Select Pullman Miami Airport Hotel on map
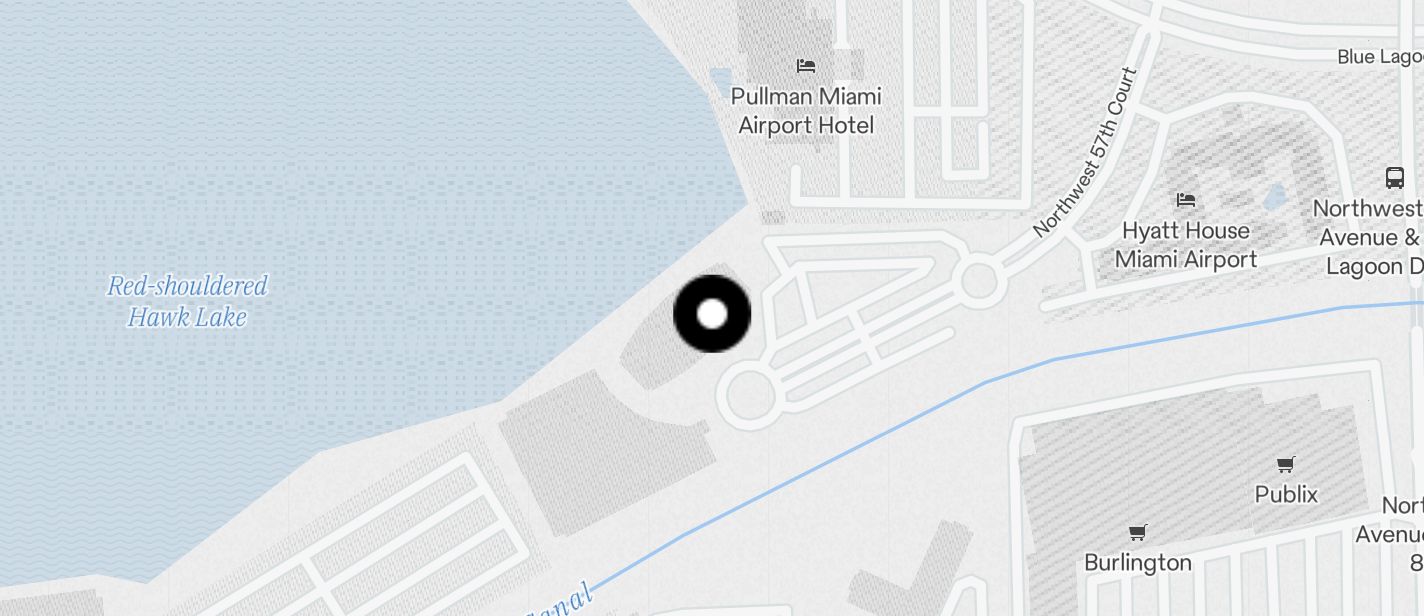The image size is (1424, 616). [806, 67]
